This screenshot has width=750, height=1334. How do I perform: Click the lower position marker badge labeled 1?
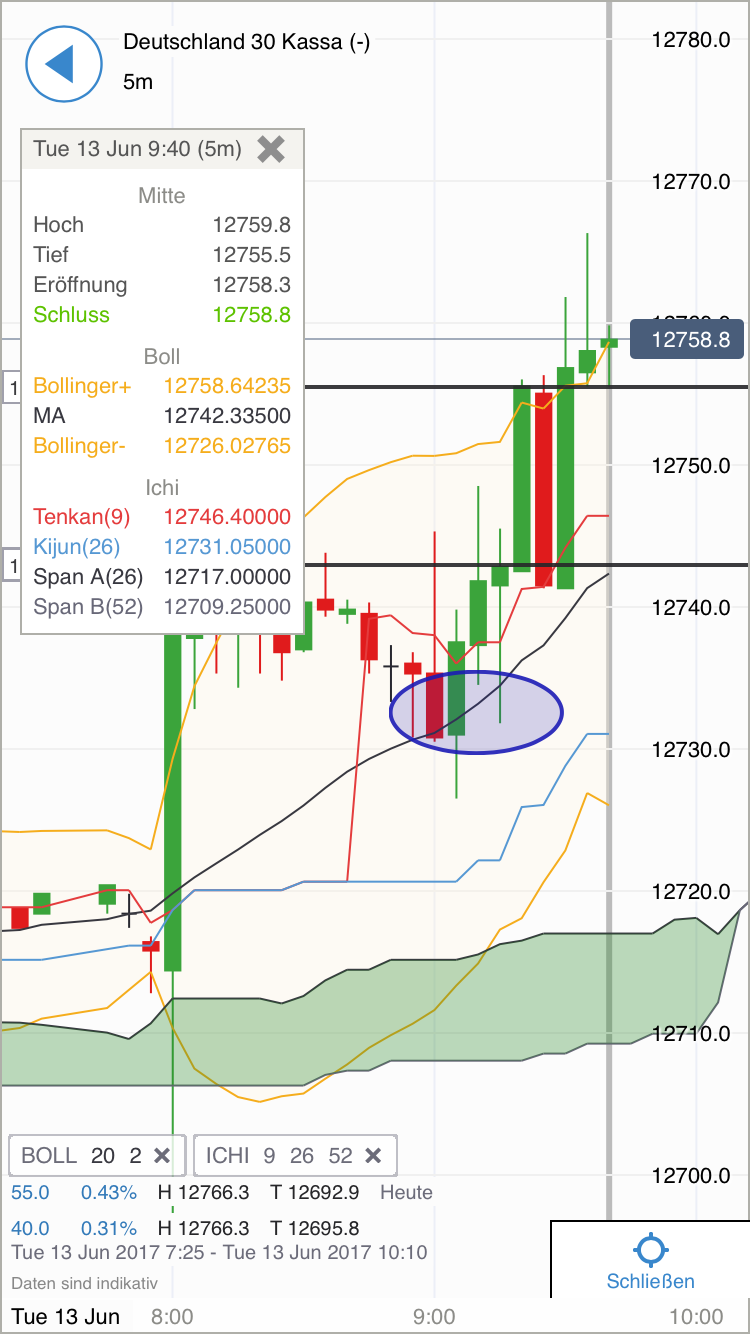12,565
